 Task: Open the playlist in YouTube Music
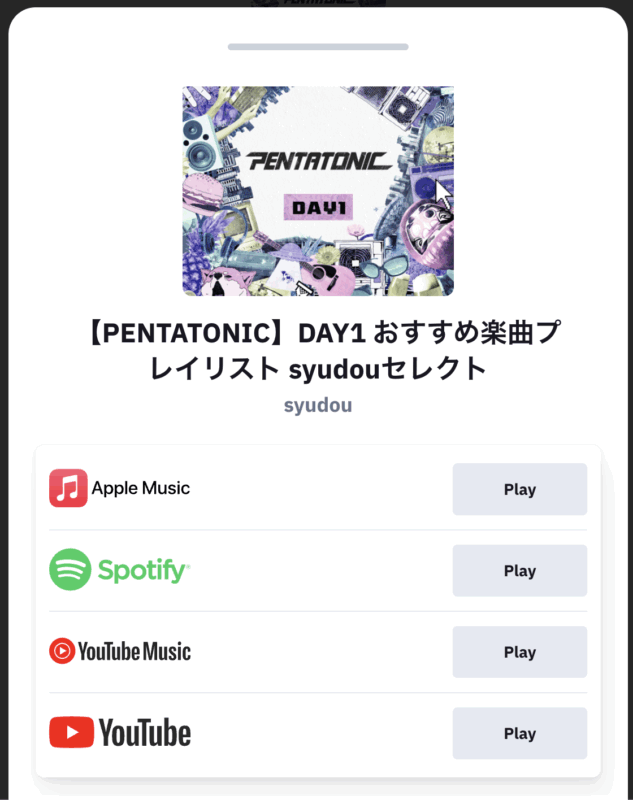(x=519, y=652)
